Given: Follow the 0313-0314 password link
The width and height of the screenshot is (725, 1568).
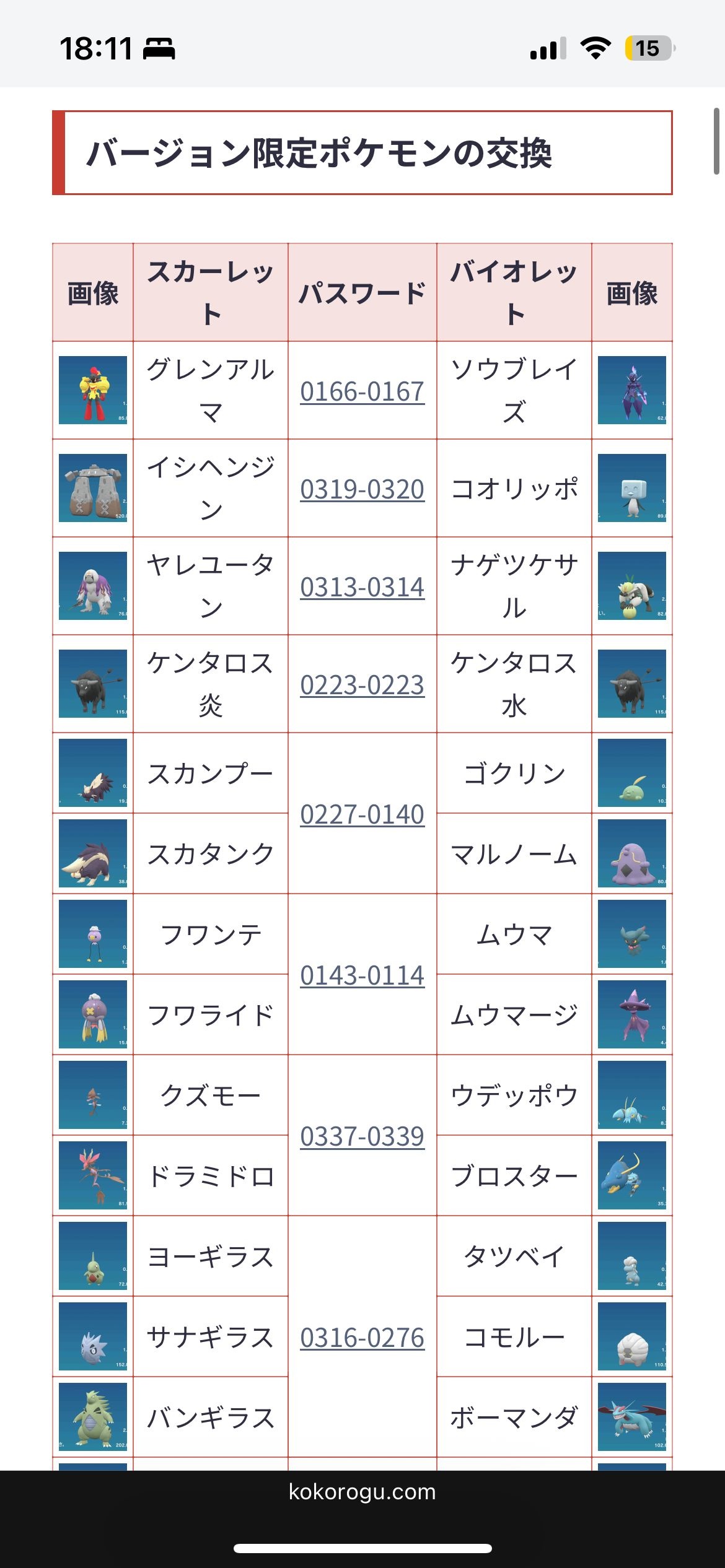Looking at the screenshot, I should 362,587.
